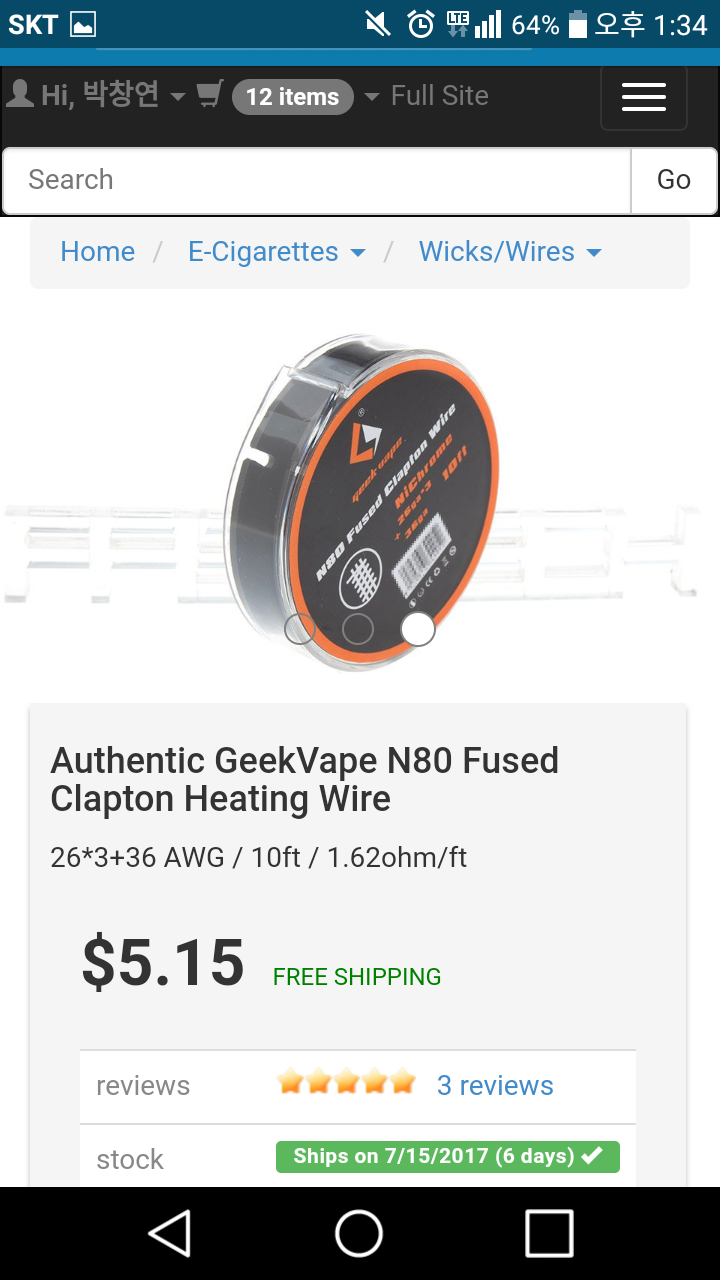Open the 3 reviews link
720x1280 pixels.
tap(495, 1085)
